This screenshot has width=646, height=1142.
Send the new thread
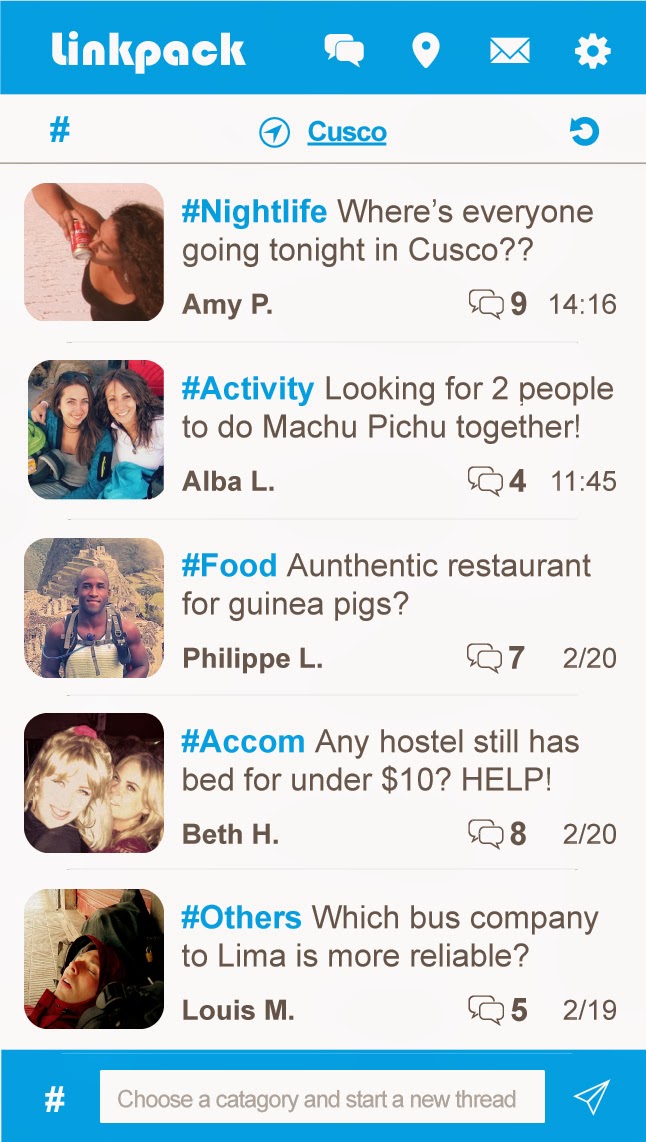(591, 1098)
